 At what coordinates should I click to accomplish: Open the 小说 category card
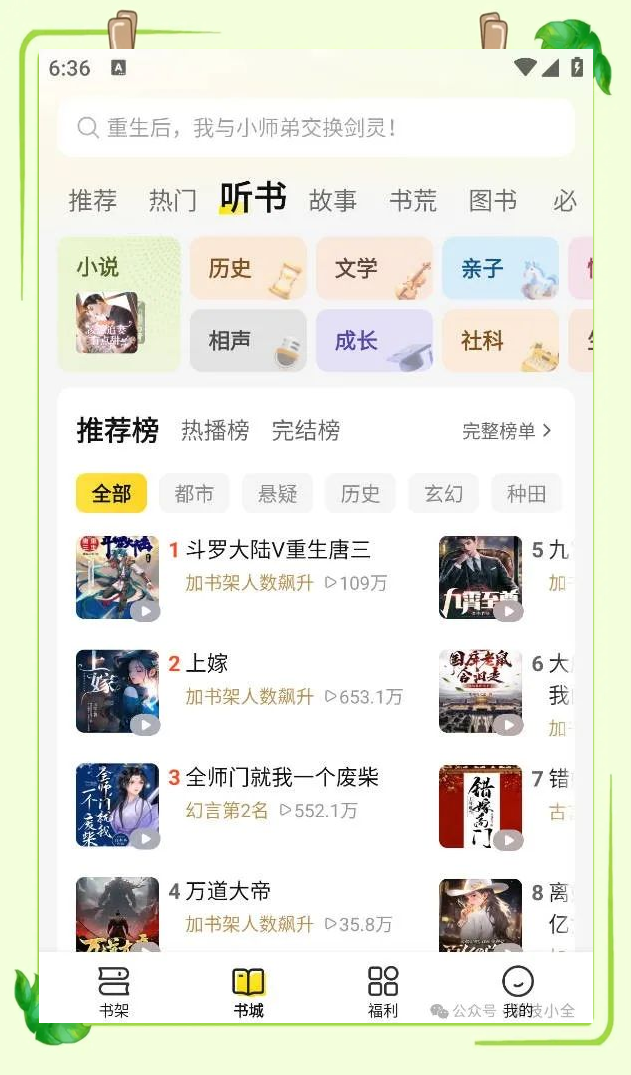pos(119,304)
